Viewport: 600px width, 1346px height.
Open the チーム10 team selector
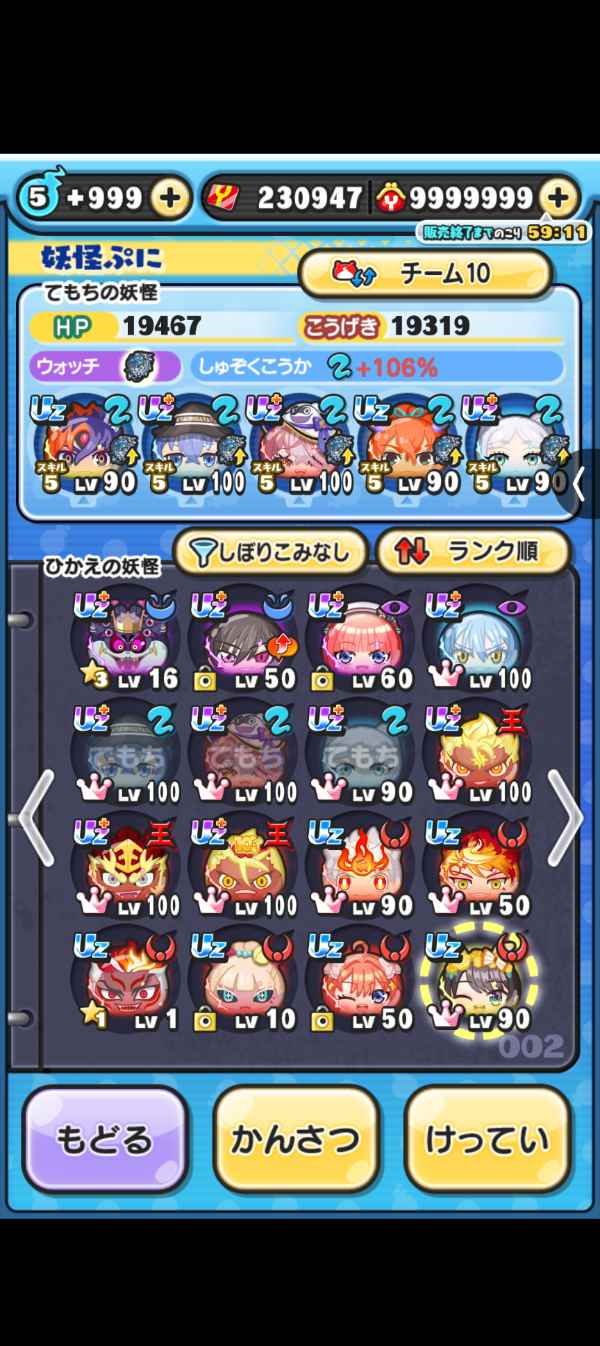click(425, 273)
